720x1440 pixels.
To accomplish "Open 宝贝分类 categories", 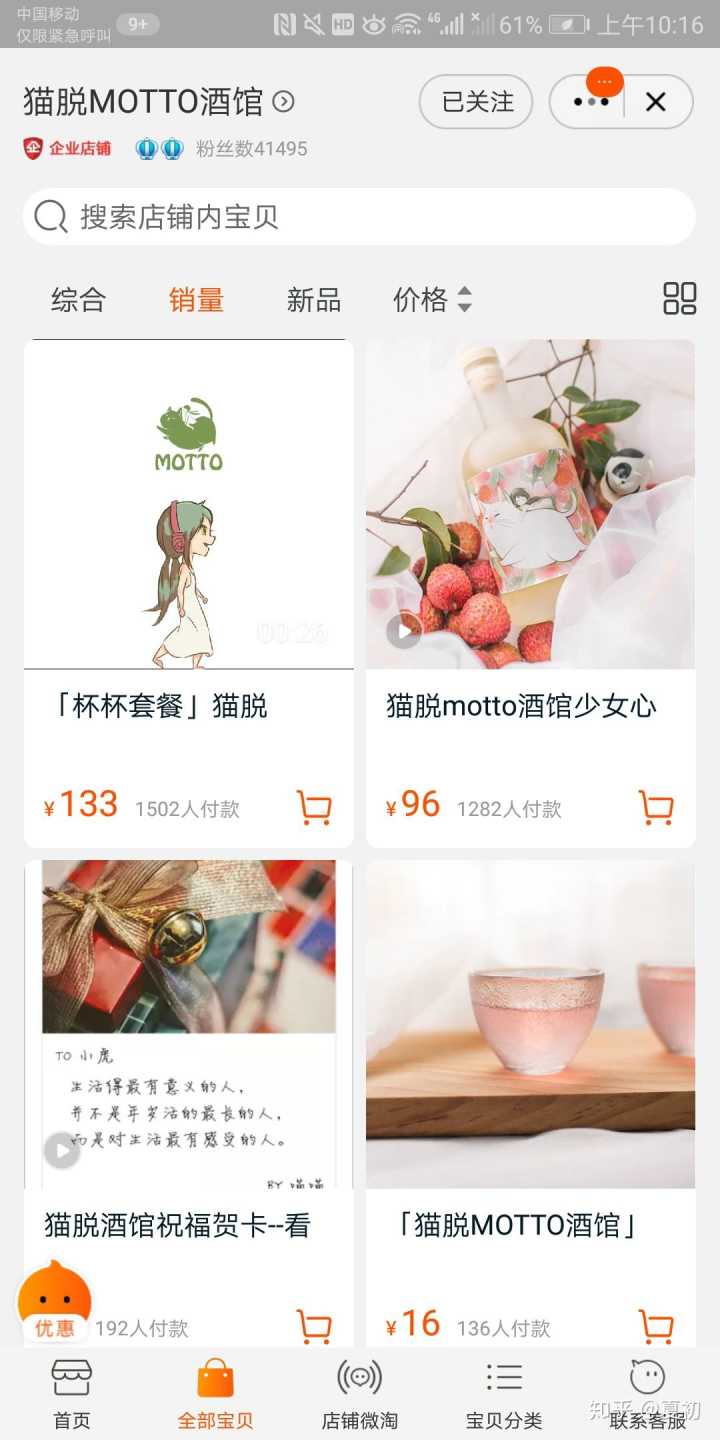I will click(x=504, y=1394).
